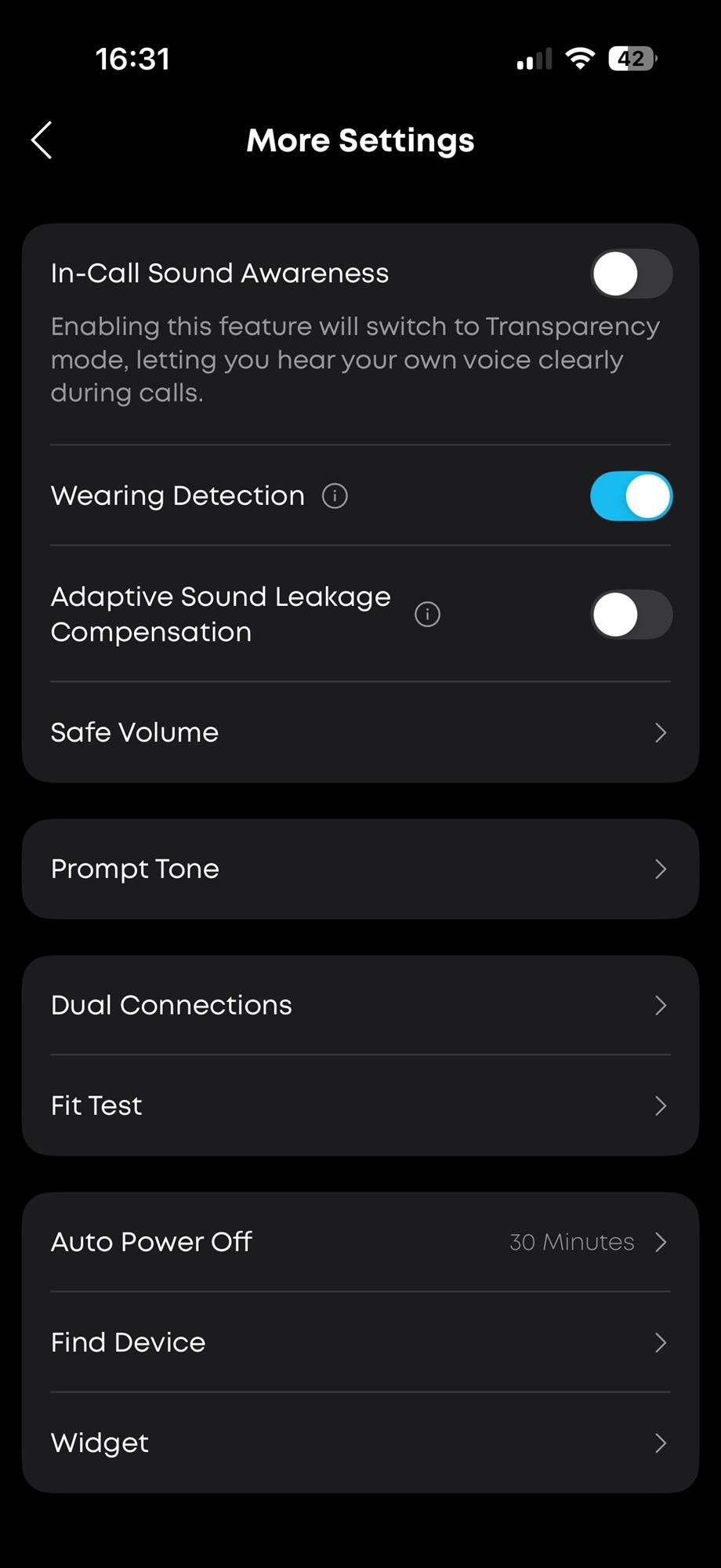The image size is (721, 1568).
Task: Show info about Wearing Detection
Action: [335, 496]
